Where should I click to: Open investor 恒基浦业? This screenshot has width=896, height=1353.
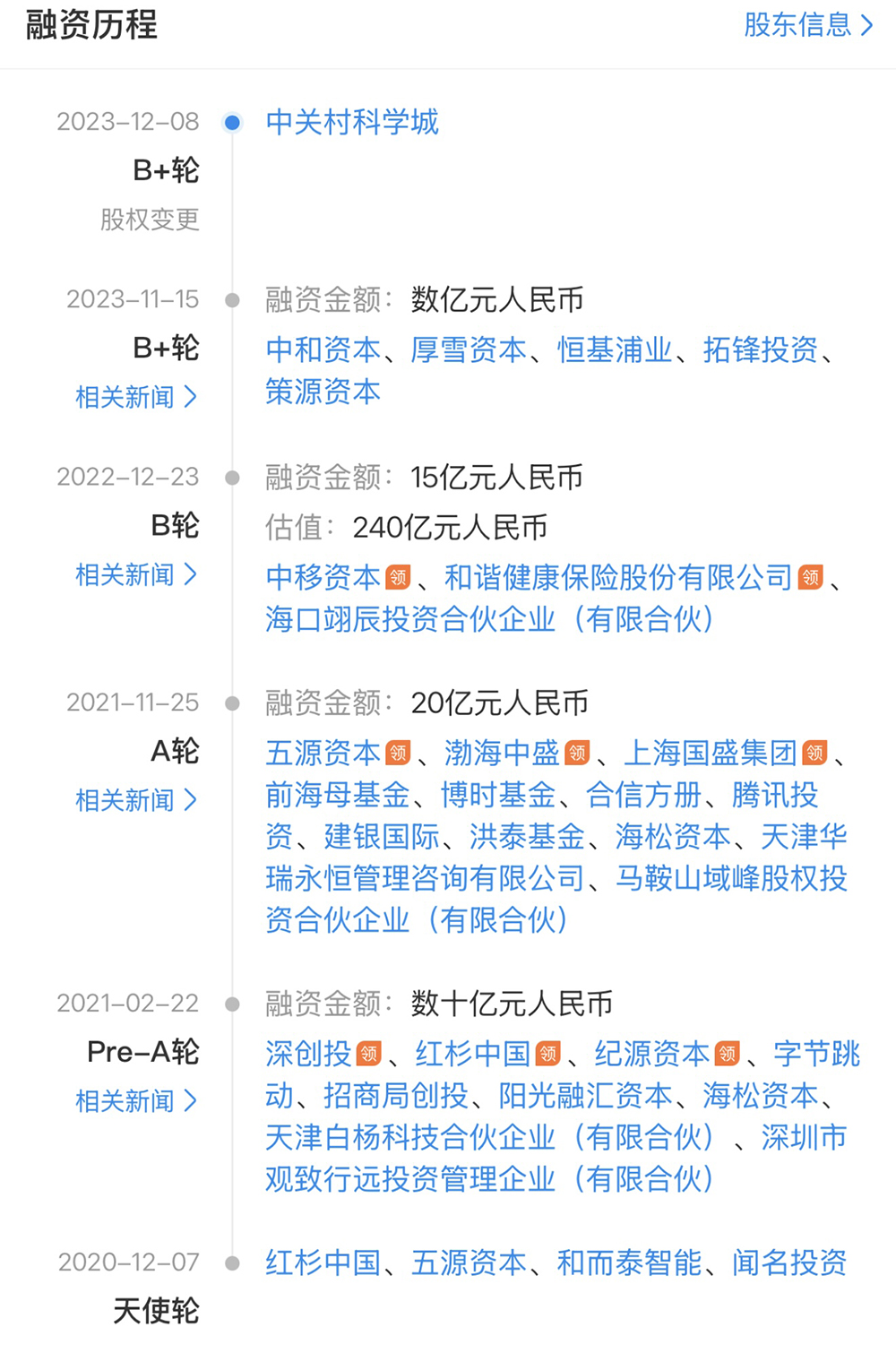[615, 349]
